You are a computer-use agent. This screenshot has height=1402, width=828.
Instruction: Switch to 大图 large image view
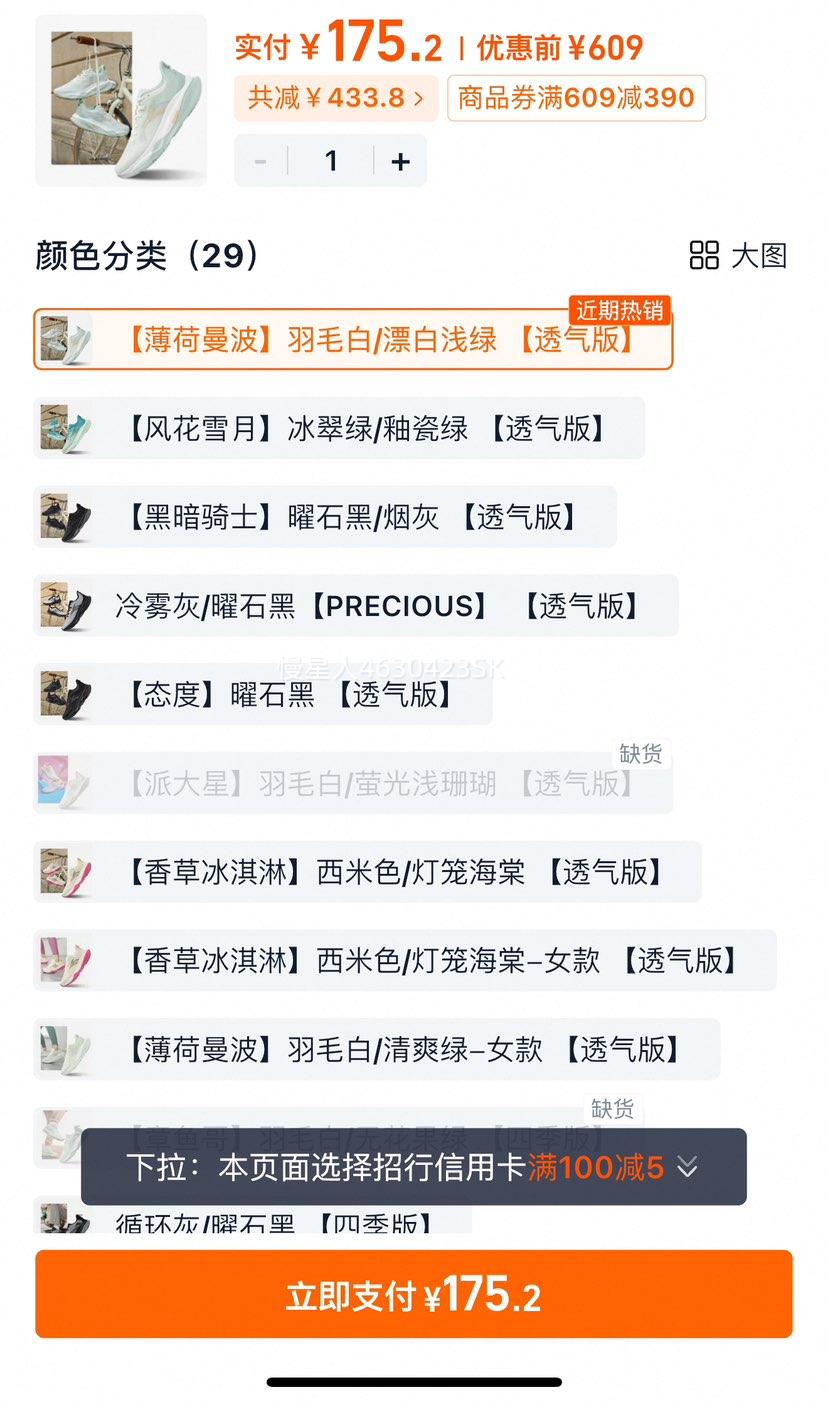click(x=739, y=255)
